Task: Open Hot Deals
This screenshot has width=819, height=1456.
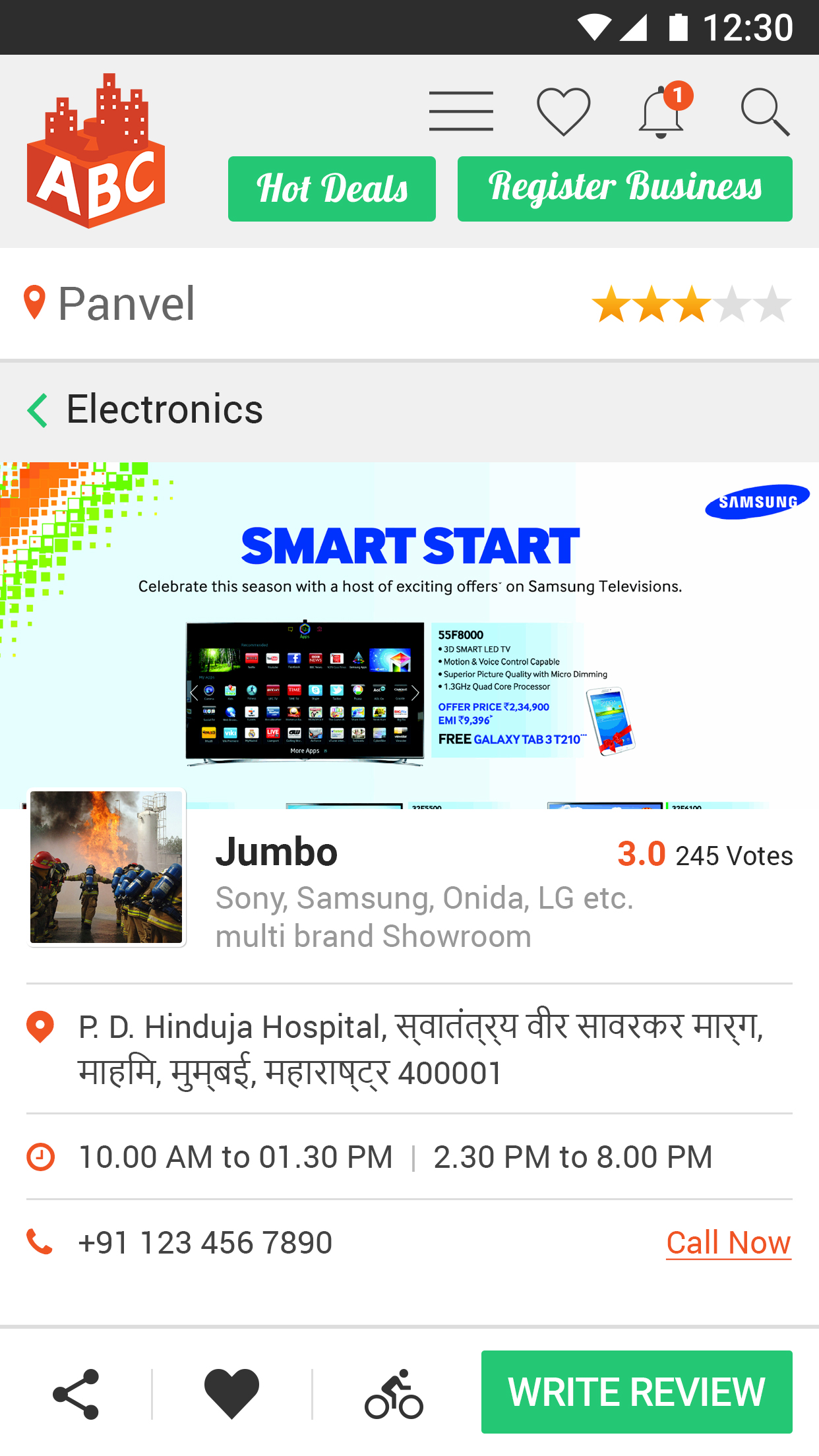Action: coord(332,189)
